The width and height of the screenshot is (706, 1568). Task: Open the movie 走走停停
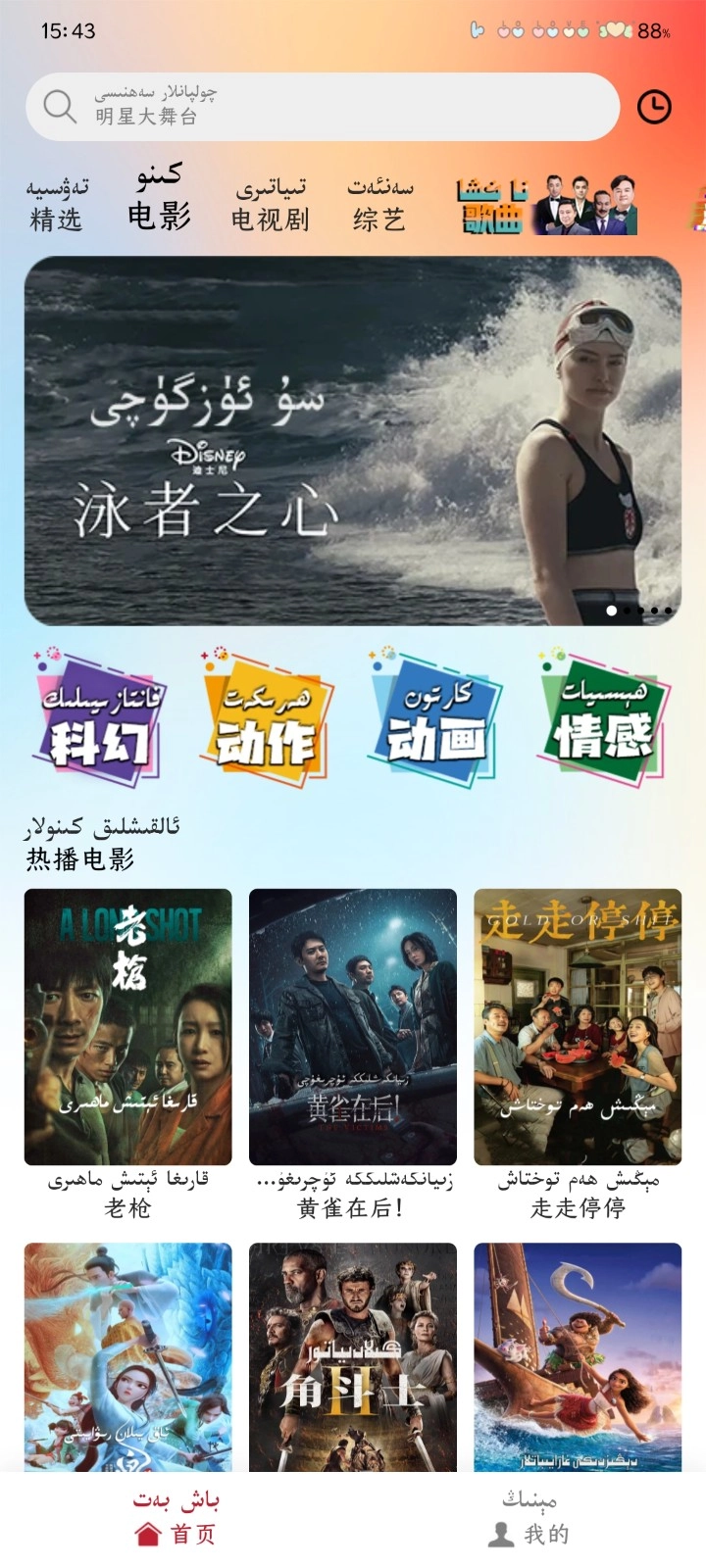pyautogui.click(x=578, y=1027)
